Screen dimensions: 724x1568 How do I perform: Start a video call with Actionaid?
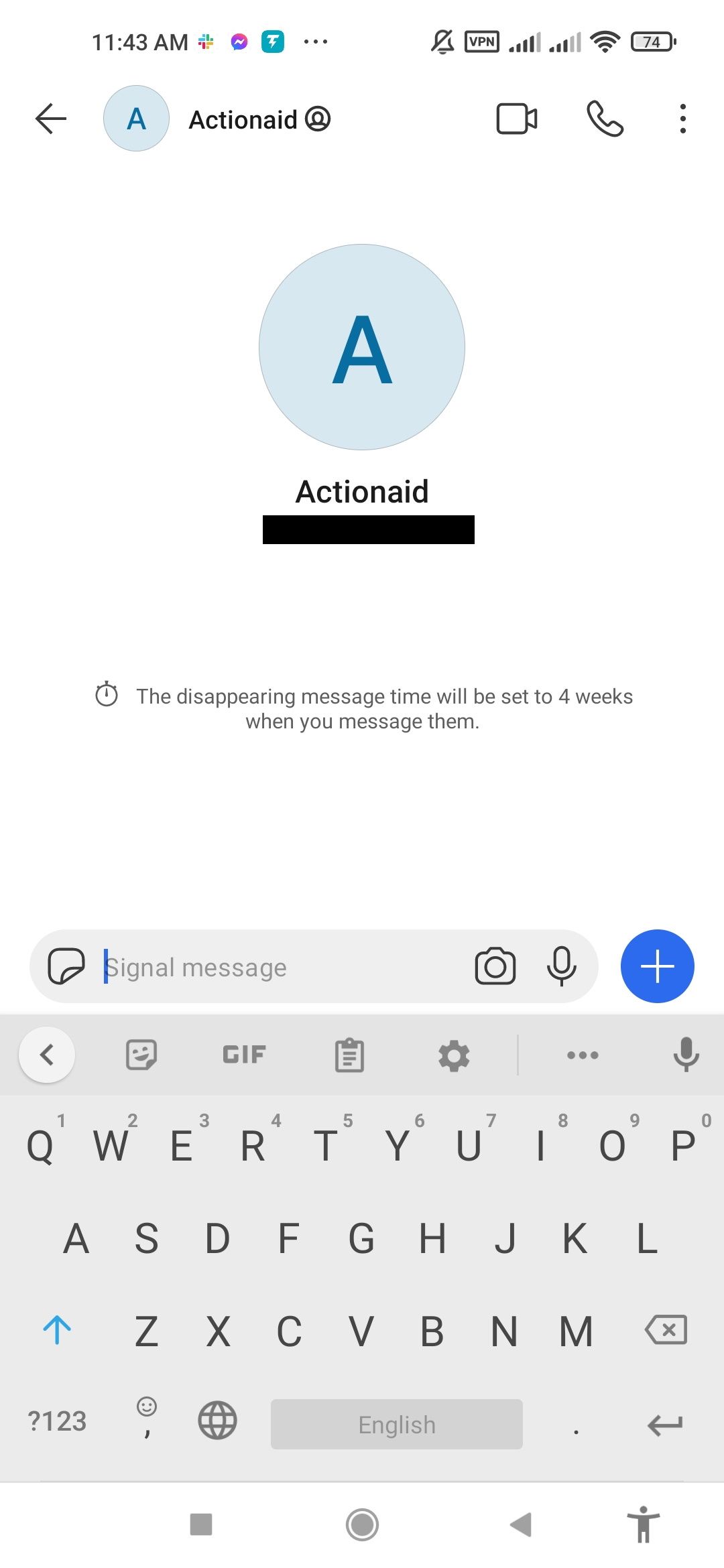[x=516, y=119]
